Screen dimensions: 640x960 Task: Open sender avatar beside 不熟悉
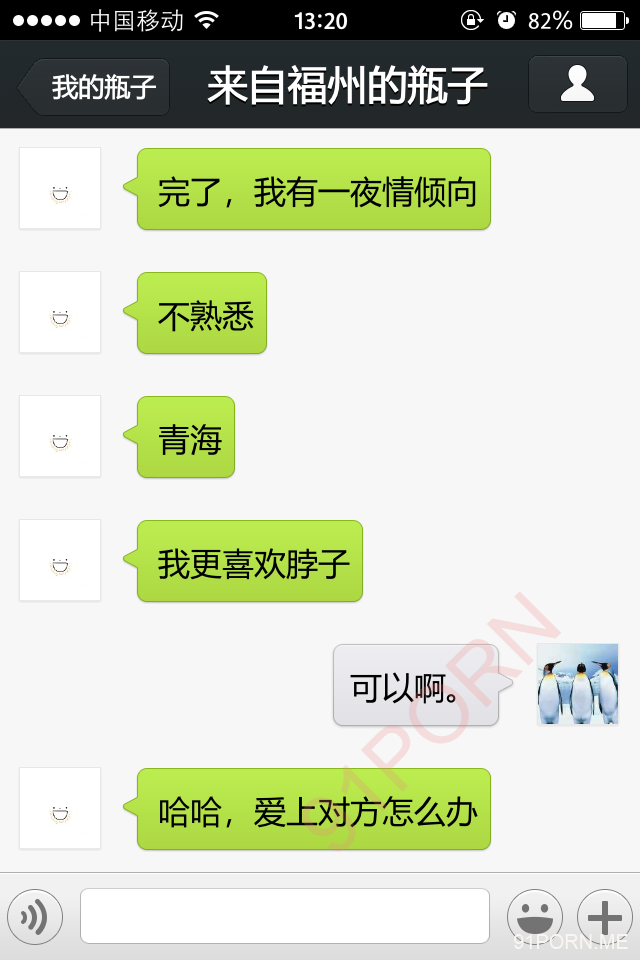coord(60,312)
